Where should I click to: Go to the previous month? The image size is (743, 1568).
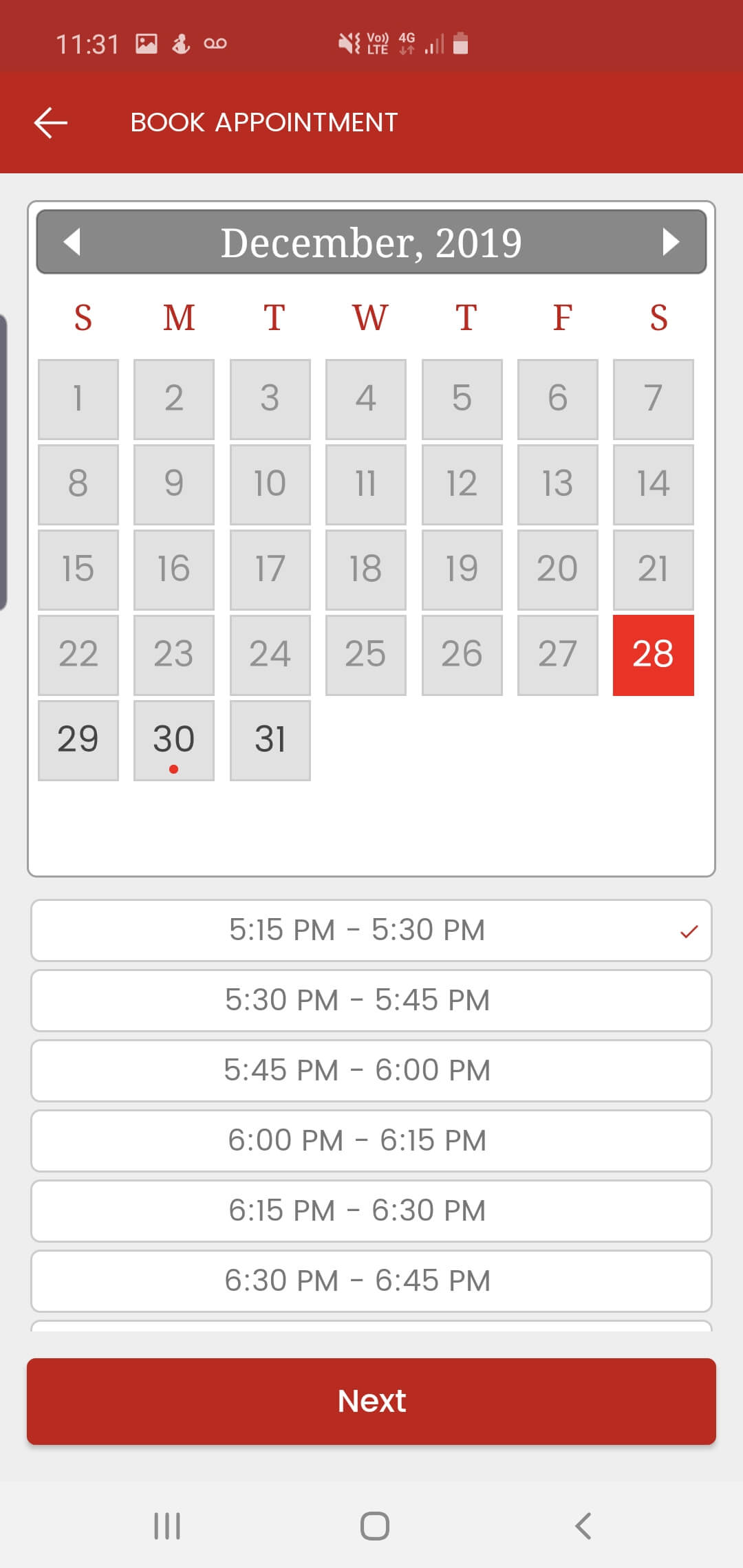pos(72,242)
